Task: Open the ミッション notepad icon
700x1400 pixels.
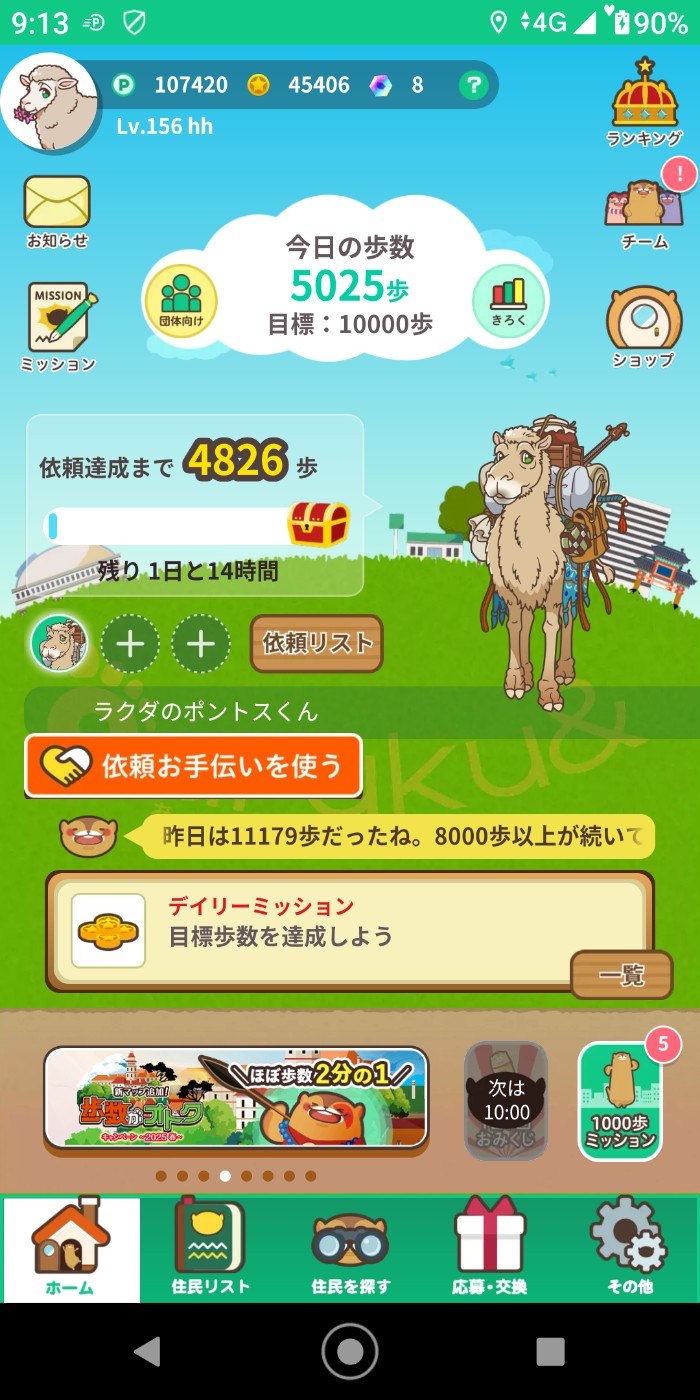Action: pyautogui.click(x=60, y=326)
